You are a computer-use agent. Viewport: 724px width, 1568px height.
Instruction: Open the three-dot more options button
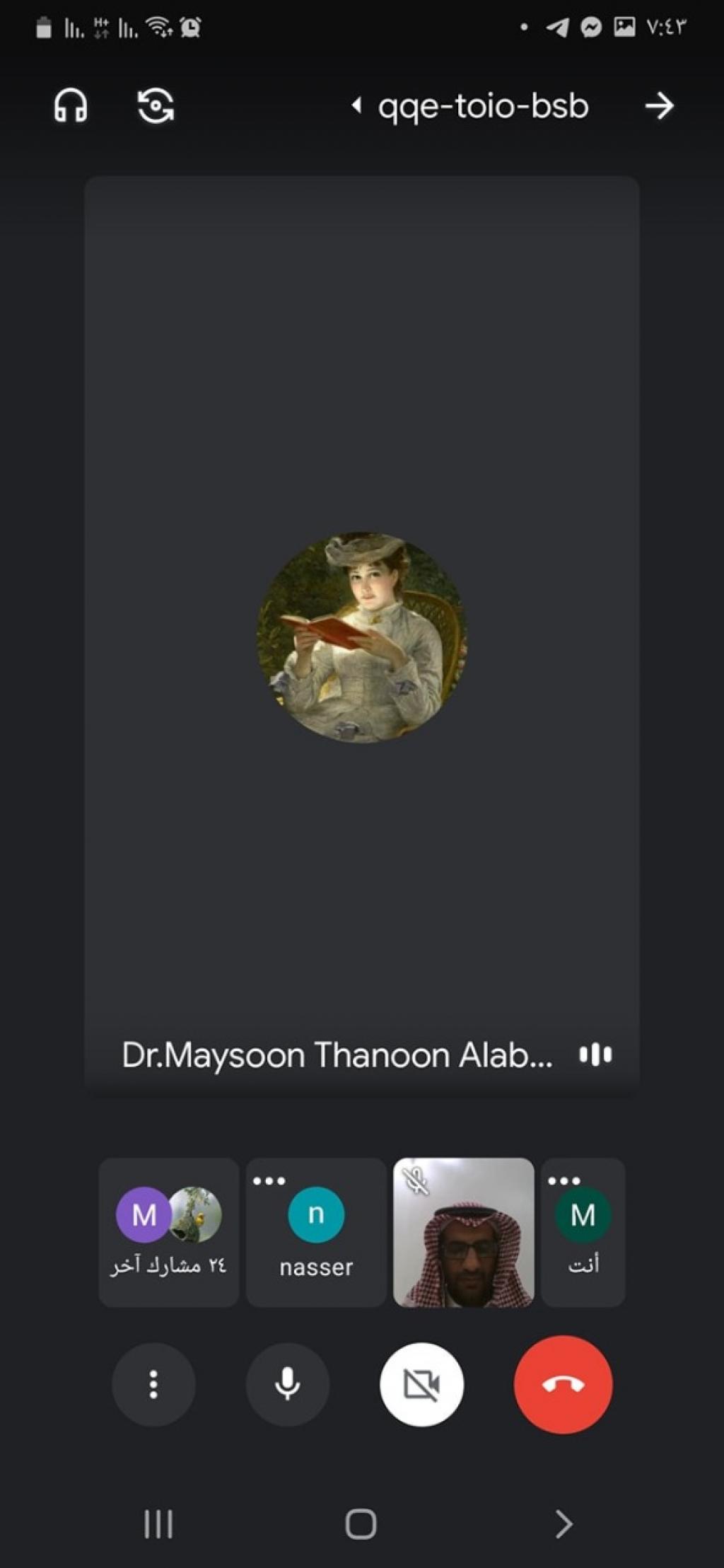coord(153,1384)
